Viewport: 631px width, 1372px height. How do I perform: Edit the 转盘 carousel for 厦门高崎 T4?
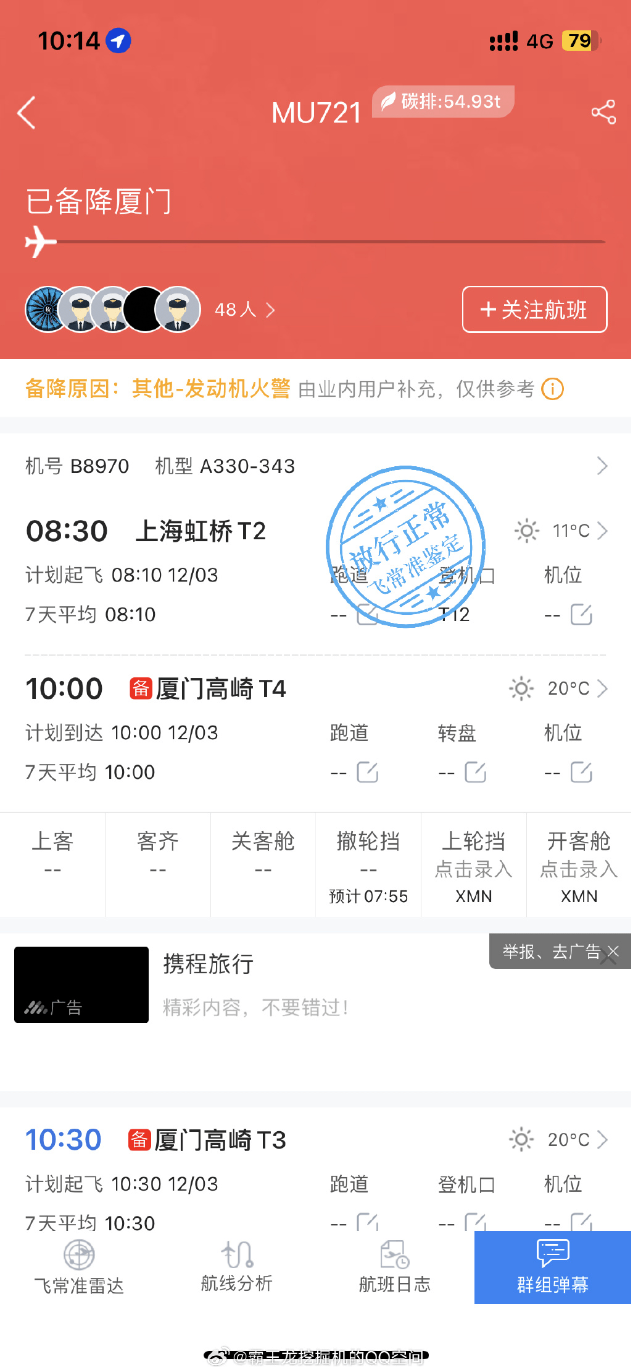click(475, 772)
